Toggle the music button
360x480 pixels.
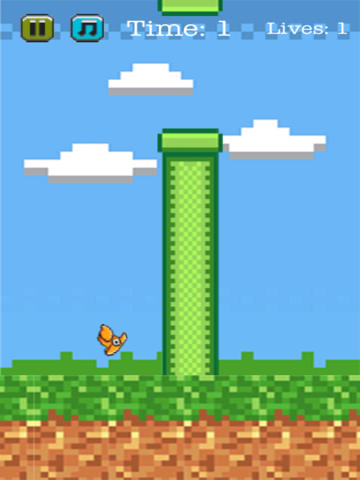88,28
